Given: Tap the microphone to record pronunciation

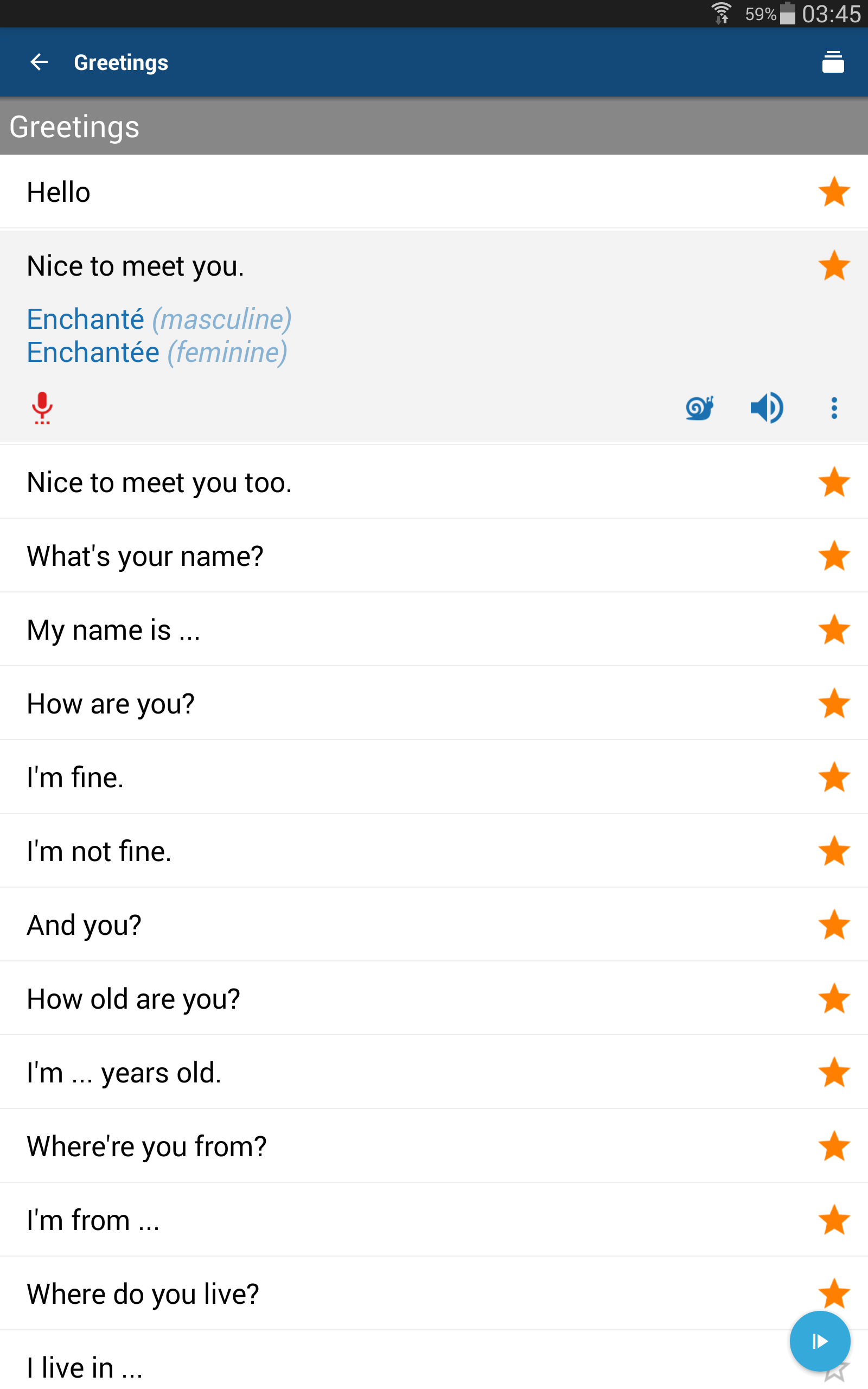Looking at the screenshot, I should [x=42, y=408].
